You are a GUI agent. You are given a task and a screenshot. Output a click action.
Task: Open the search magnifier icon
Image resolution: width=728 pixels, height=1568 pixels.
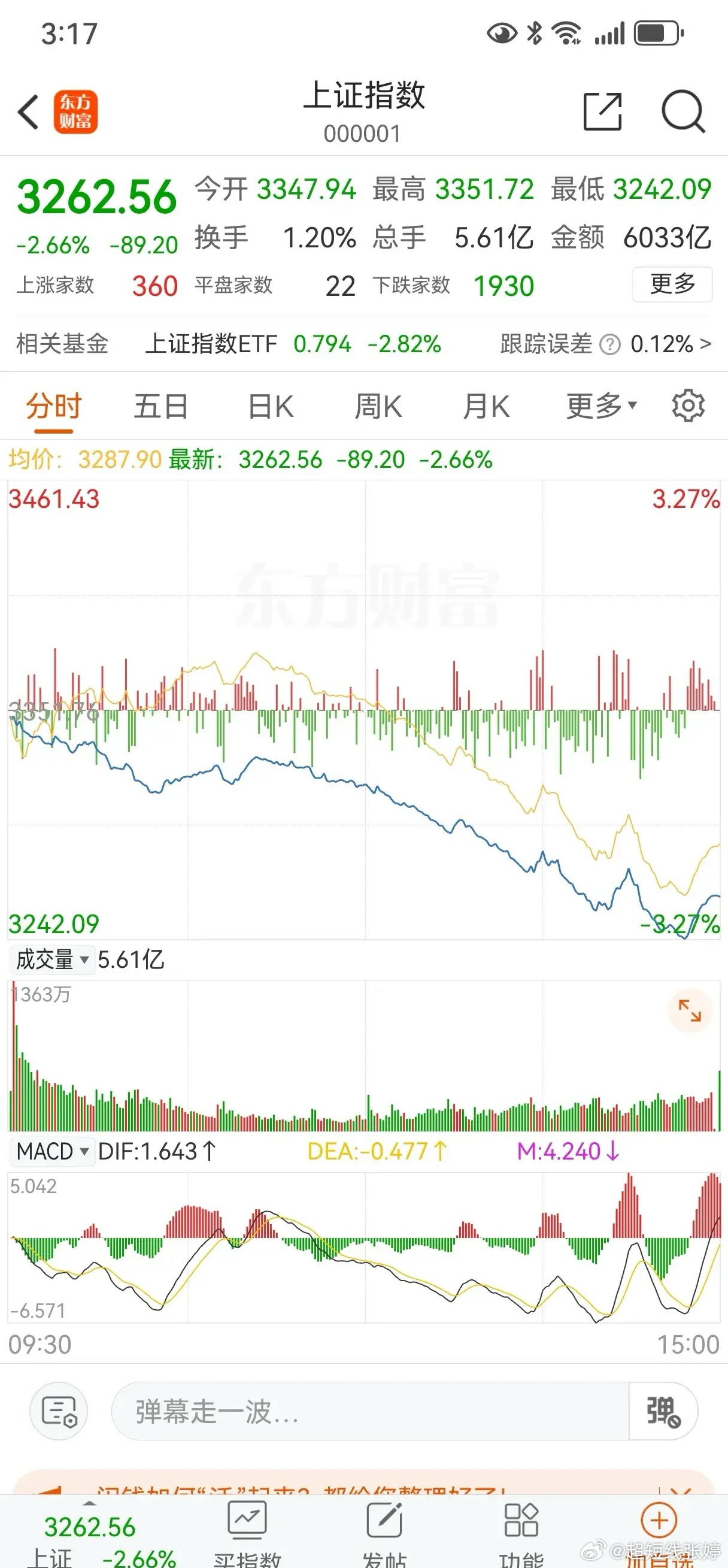click(683, 112)
